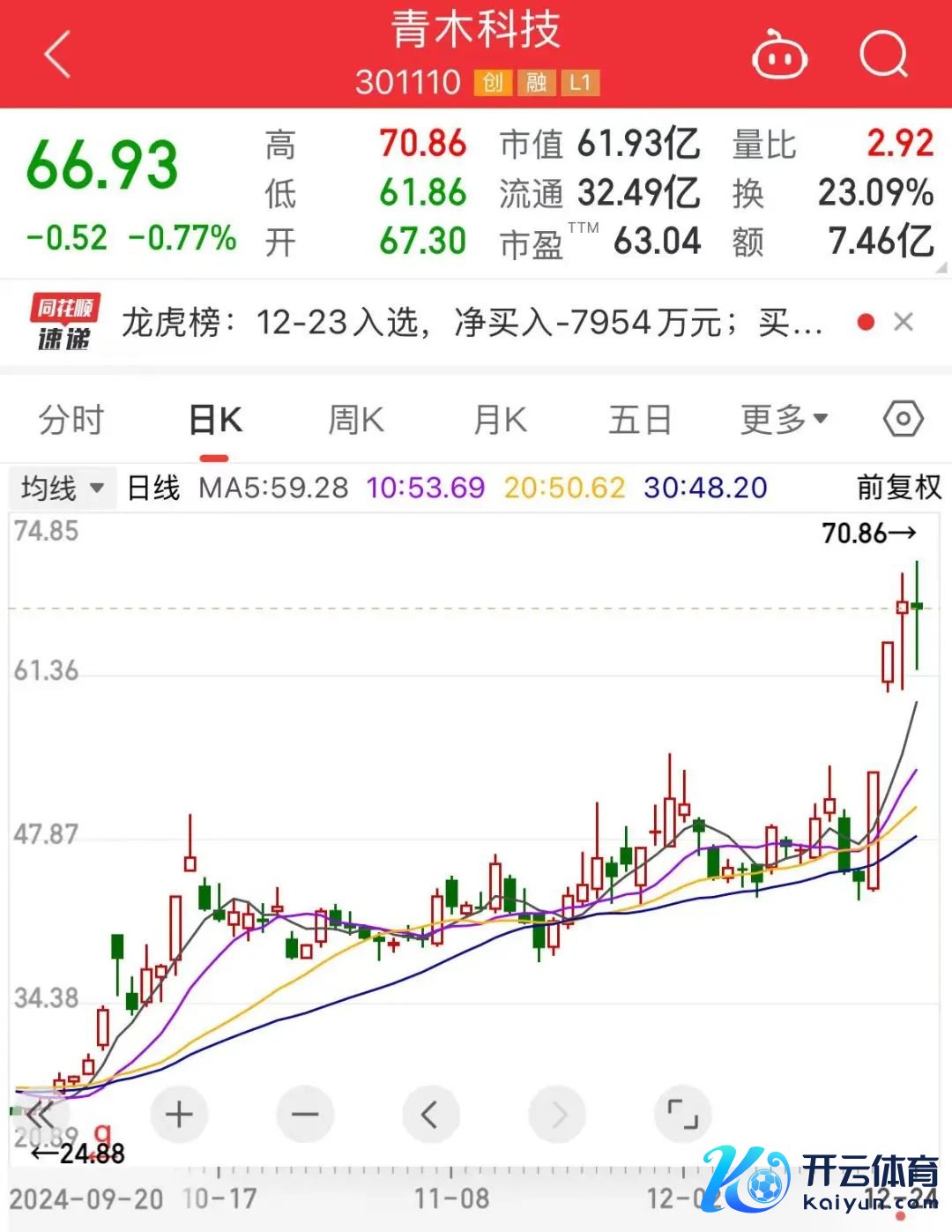
Task: Zoom out the K-line chart with minus
Action: [305, 1115]
